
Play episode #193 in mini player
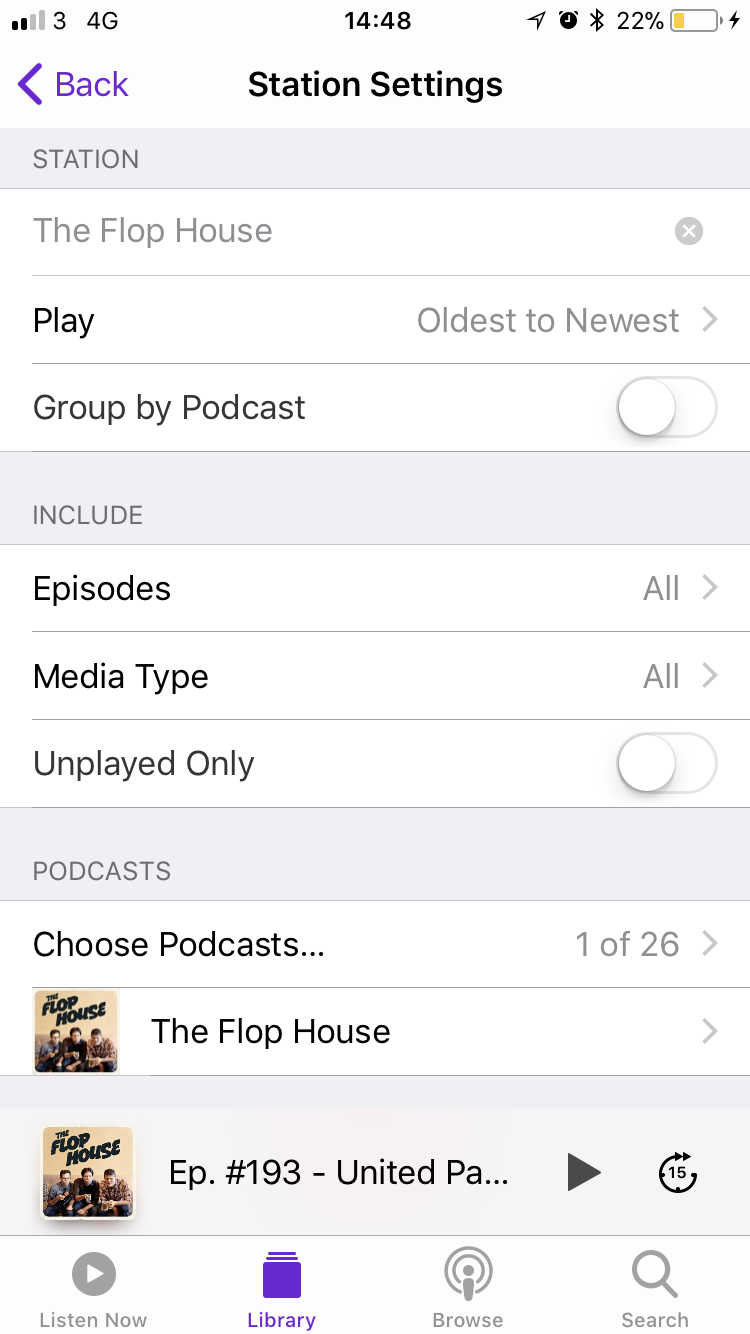583,1172
